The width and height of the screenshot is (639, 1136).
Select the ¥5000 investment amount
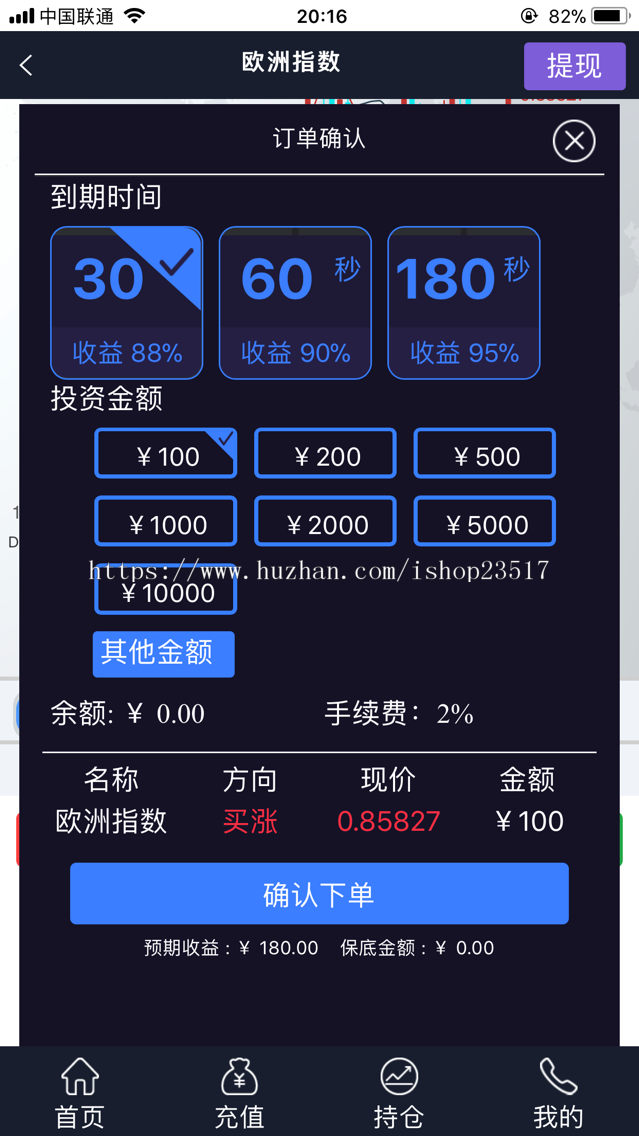(485, 521)
